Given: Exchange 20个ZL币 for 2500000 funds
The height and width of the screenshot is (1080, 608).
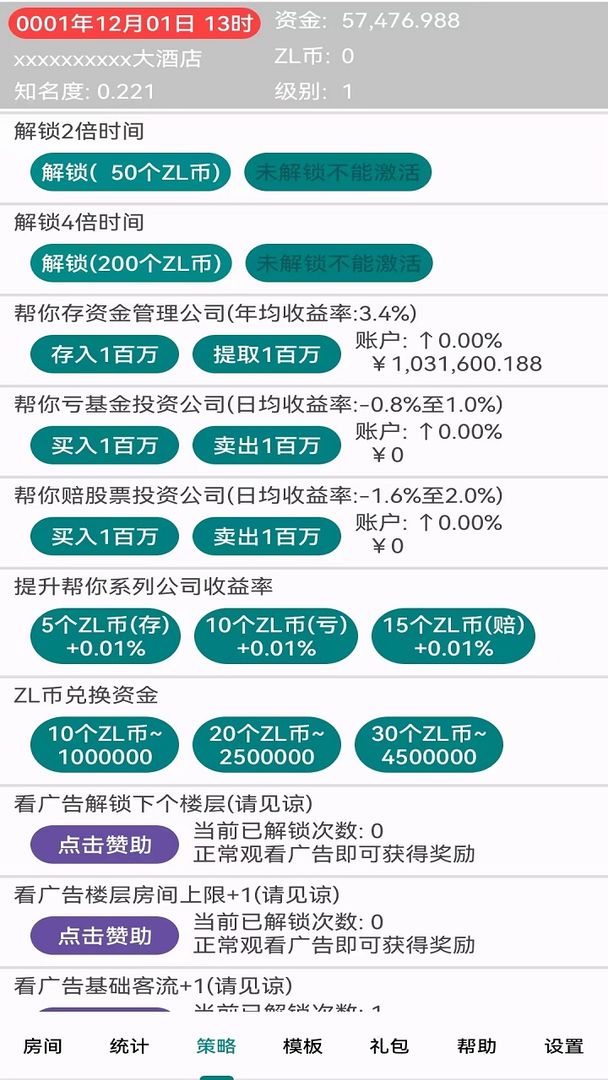Looking at the screenshot, I should click(266, 745).
